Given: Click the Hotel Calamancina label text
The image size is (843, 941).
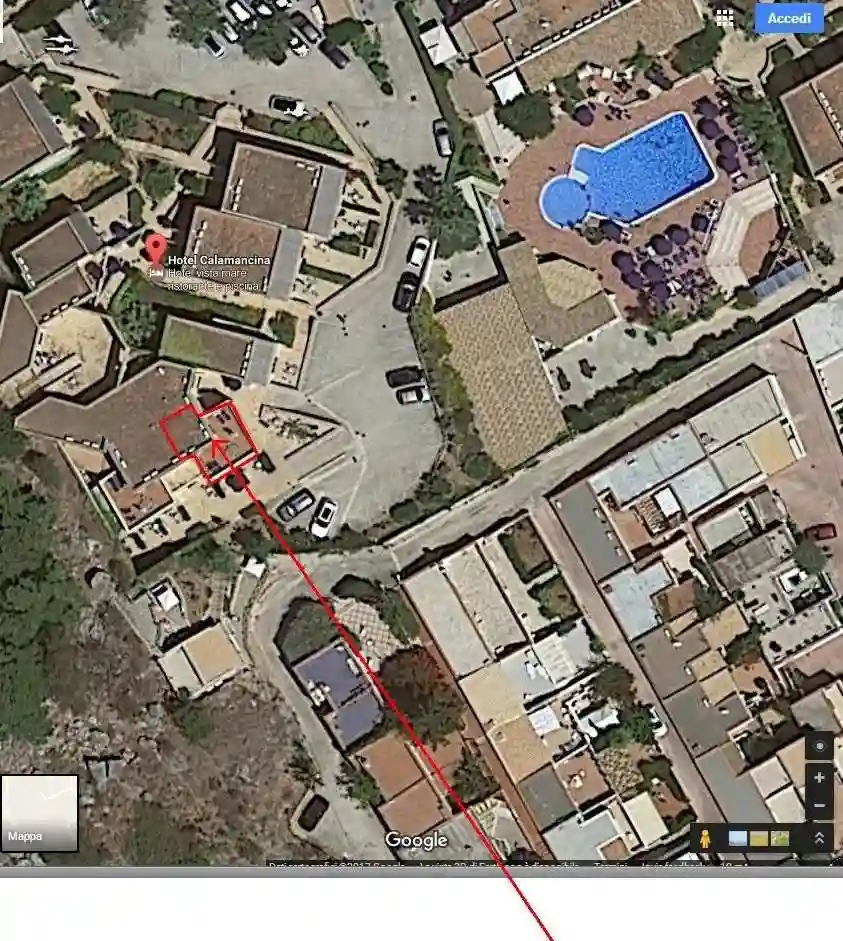Looking at the screenshot, I should pos(222,262).
